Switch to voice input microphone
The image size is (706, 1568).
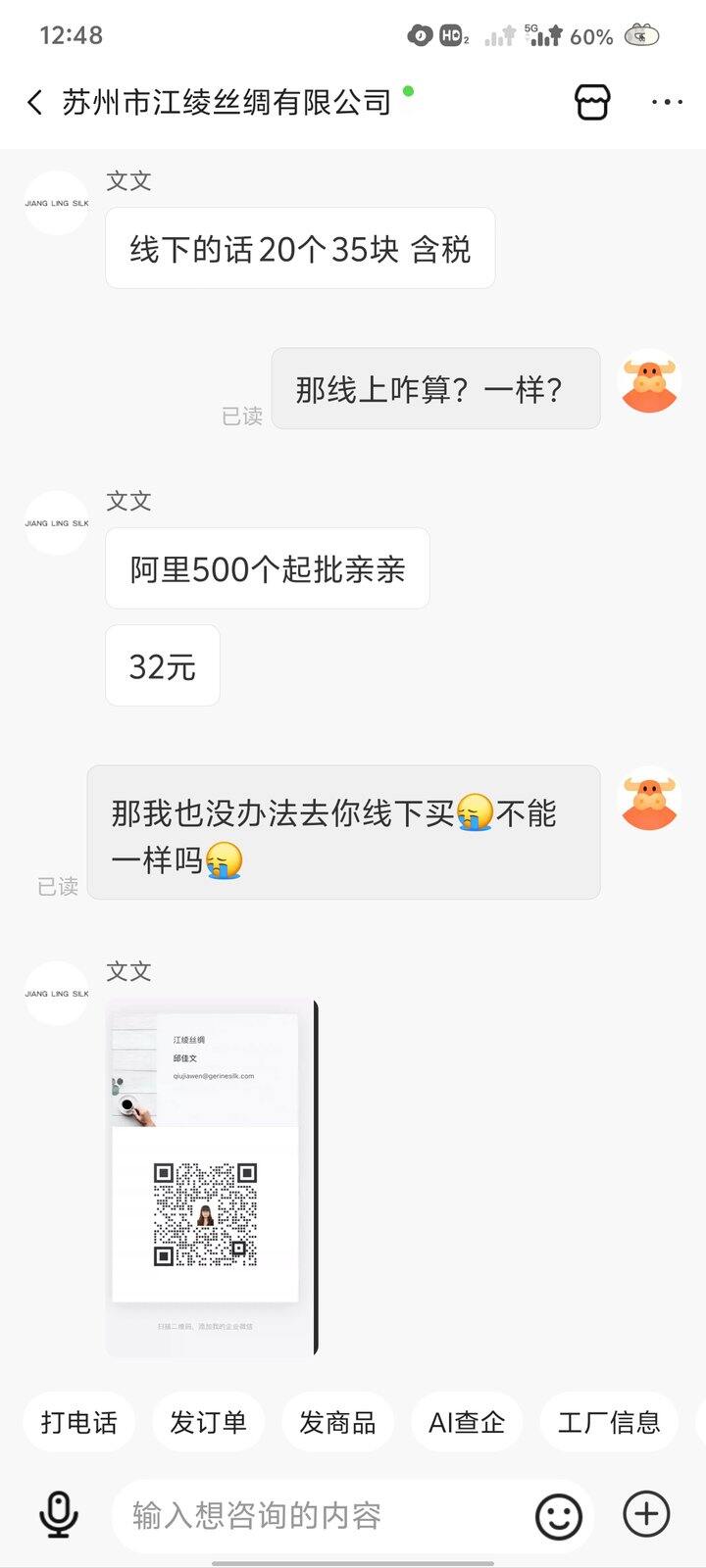tap(59, 1515)
